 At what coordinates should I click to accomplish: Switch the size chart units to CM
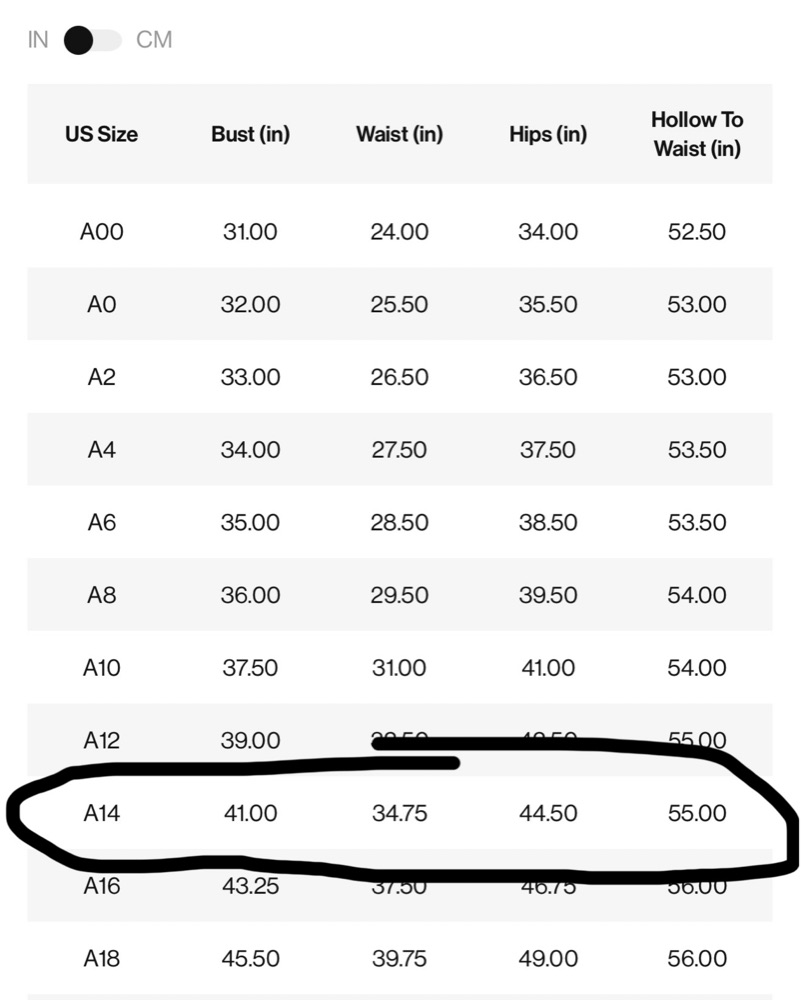[93, 40]
